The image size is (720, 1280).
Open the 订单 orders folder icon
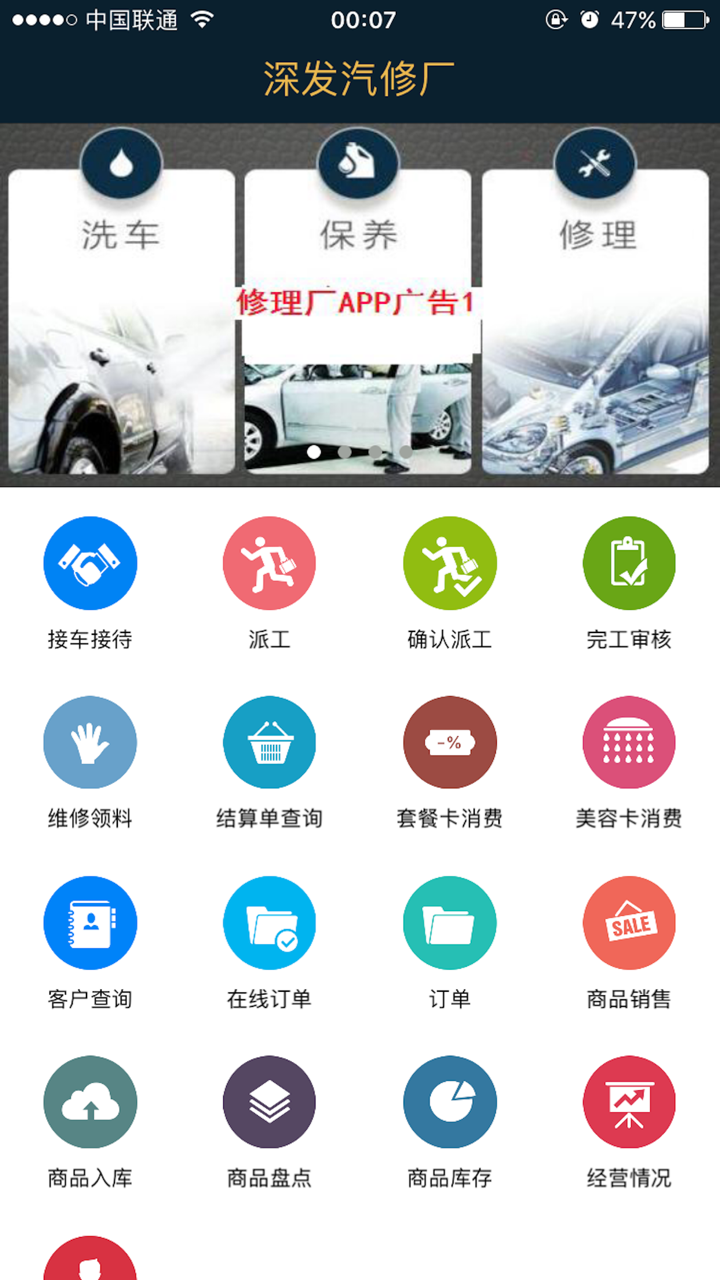pos(449,922)
